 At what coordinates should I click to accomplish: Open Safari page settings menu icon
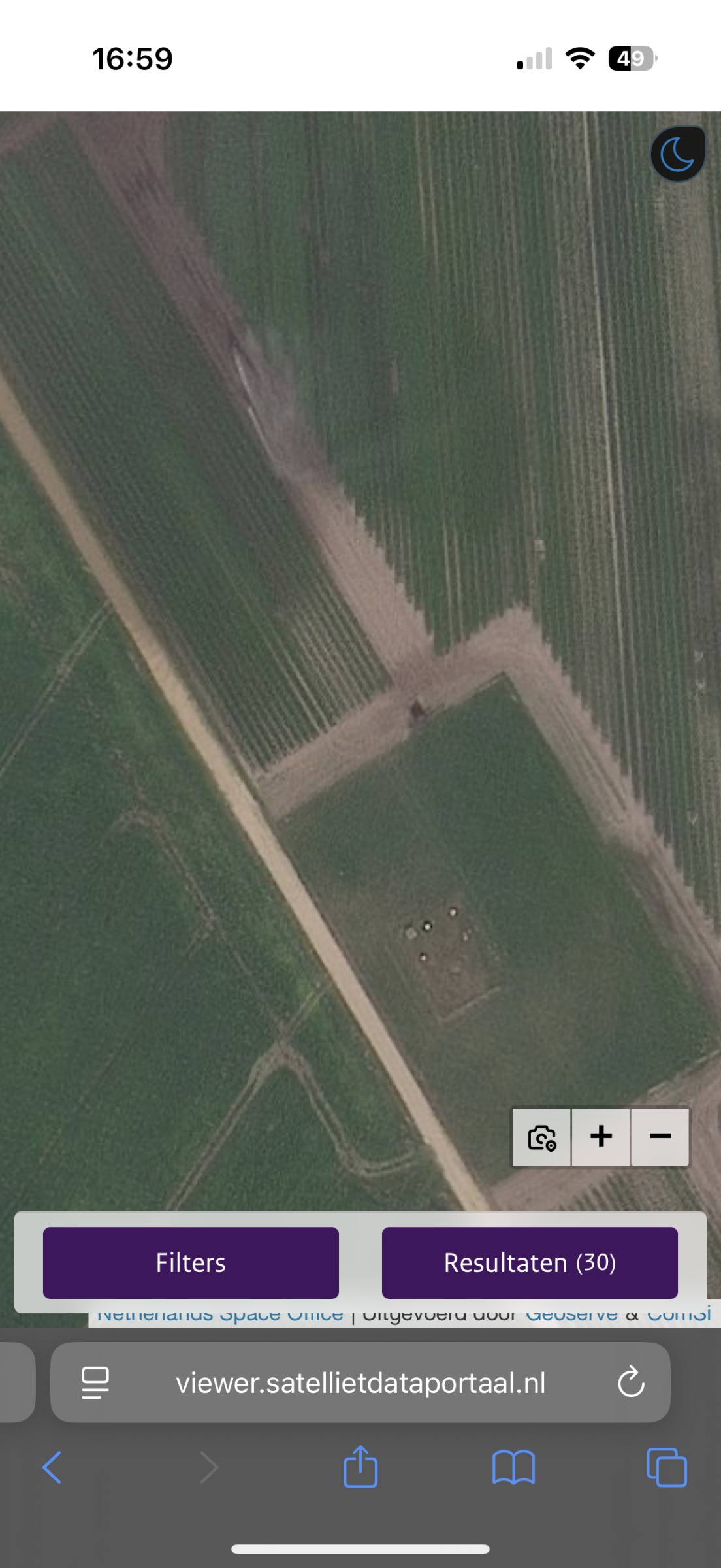[95, 1382]
